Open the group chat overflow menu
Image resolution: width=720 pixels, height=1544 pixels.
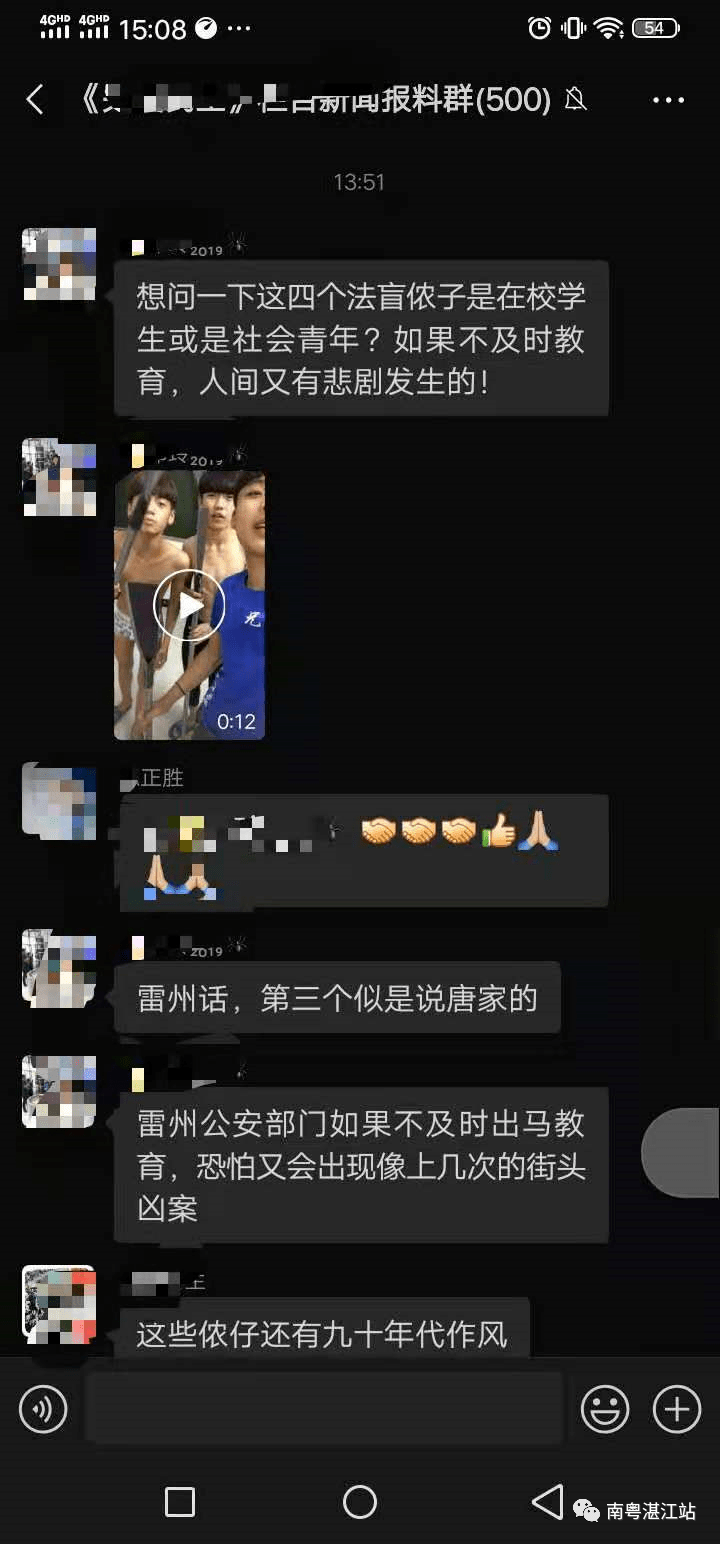(x=668, y=99)
